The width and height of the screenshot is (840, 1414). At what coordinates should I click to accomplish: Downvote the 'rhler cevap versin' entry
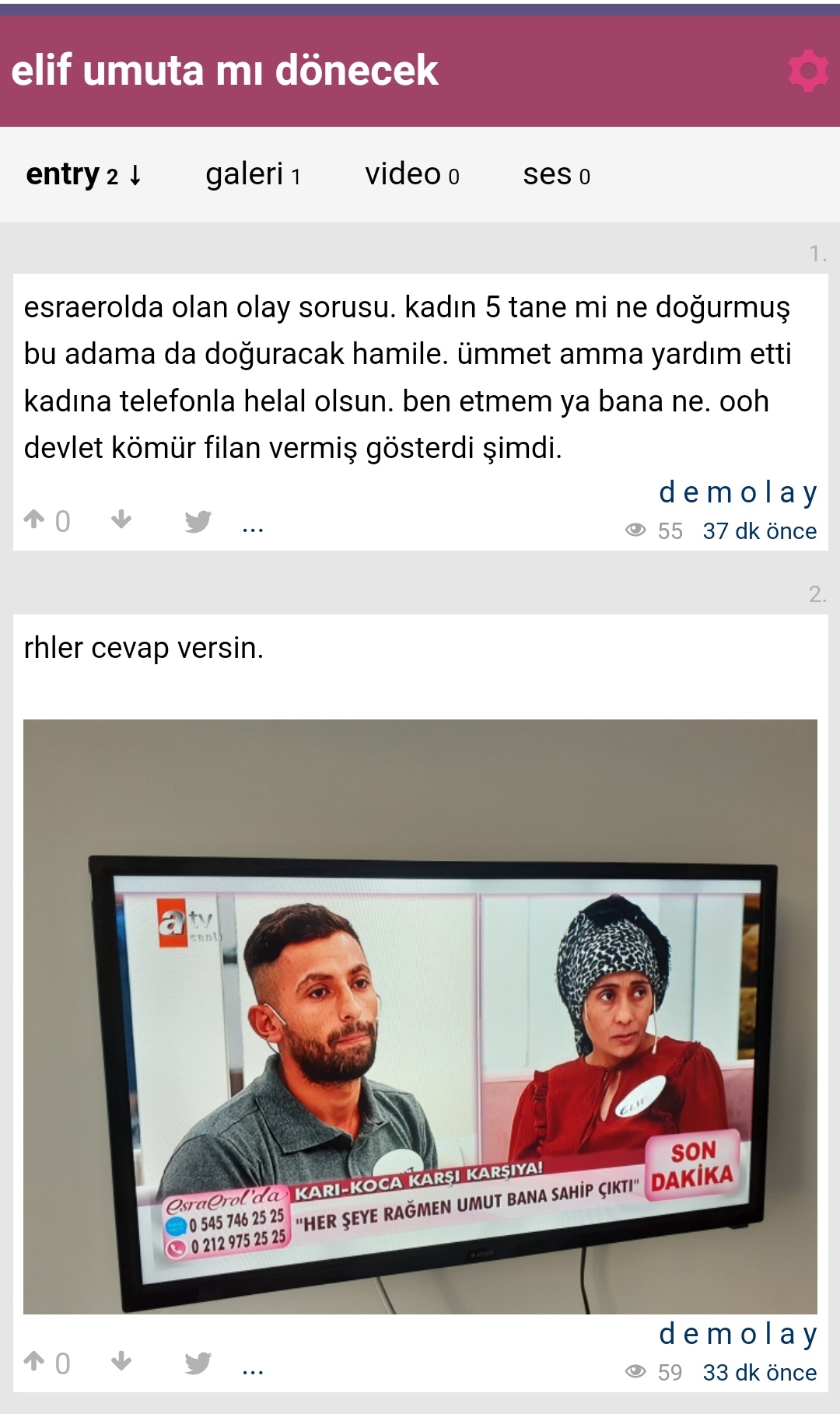coord(121,1361)
